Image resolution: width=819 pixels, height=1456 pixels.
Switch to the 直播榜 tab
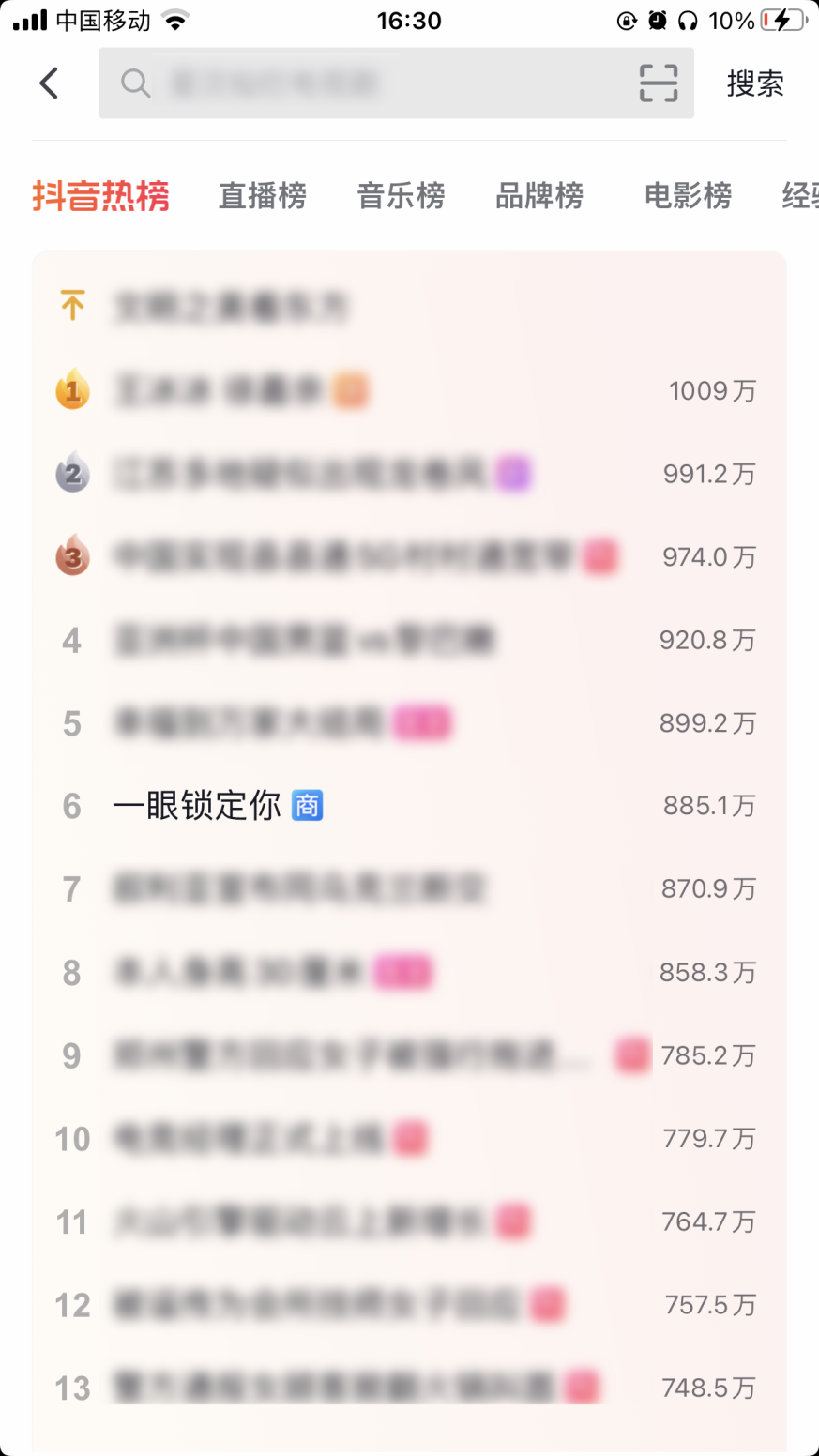coord(263,196)
